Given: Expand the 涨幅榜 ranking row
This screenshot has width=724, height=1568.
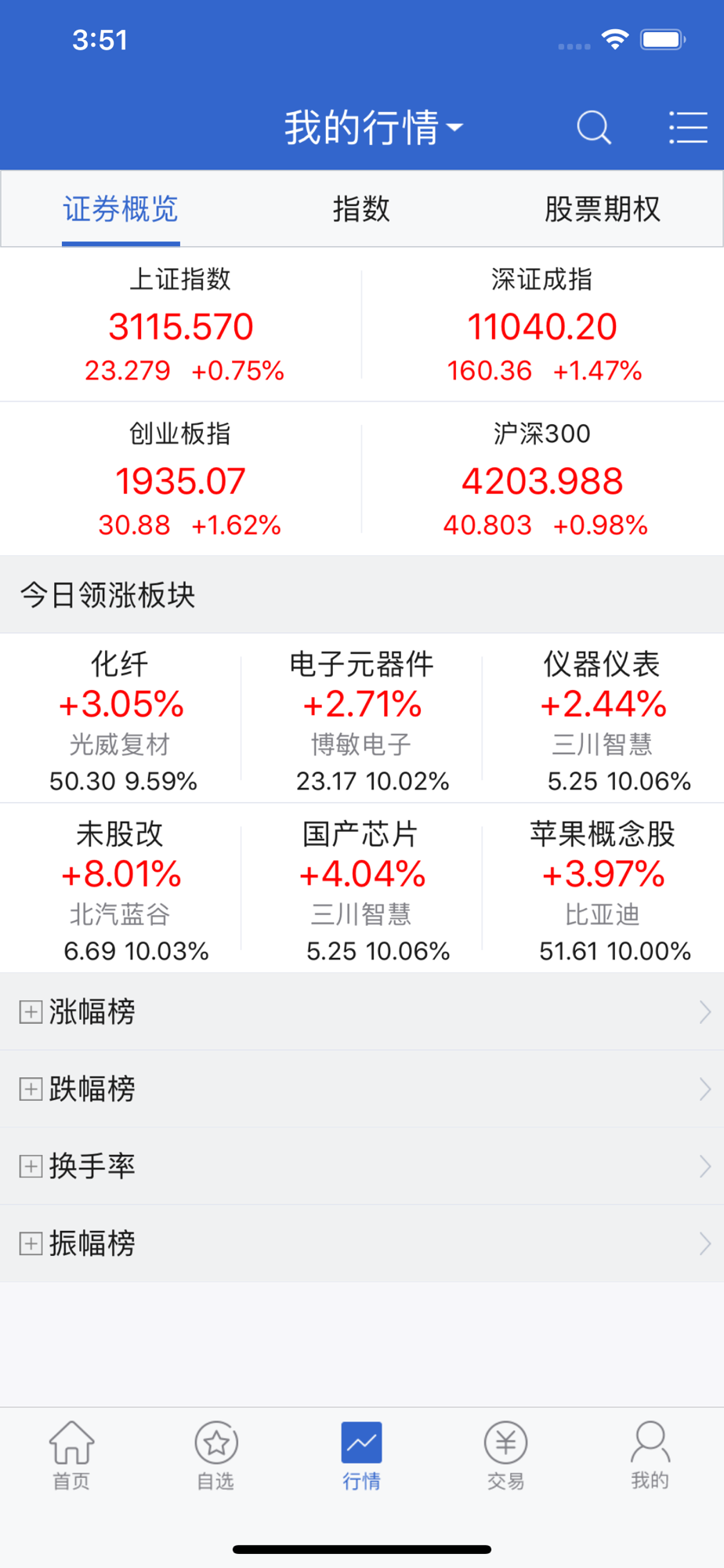Looking at the screenshot, I should 361,1011.
